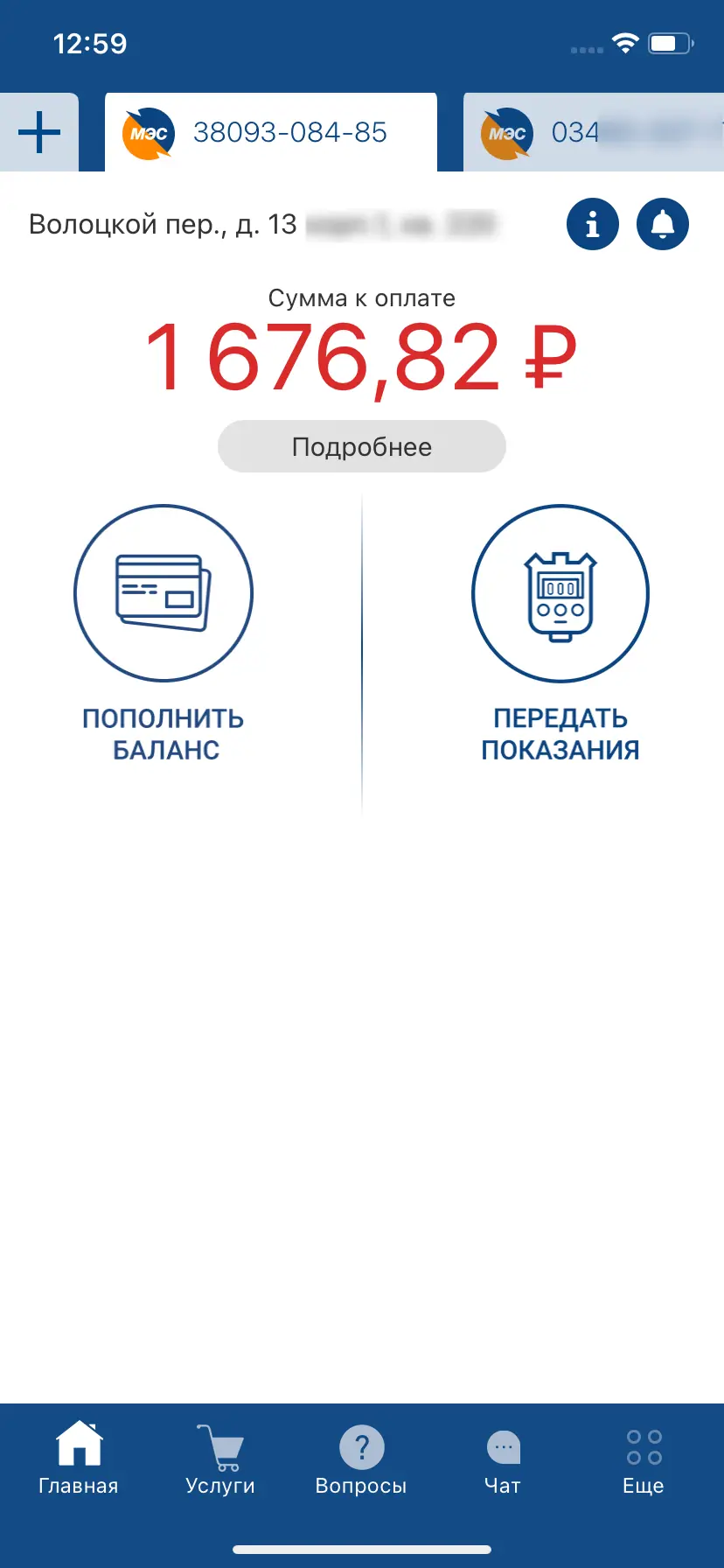Open the Вопросы tab

(x=361, y=1459)
